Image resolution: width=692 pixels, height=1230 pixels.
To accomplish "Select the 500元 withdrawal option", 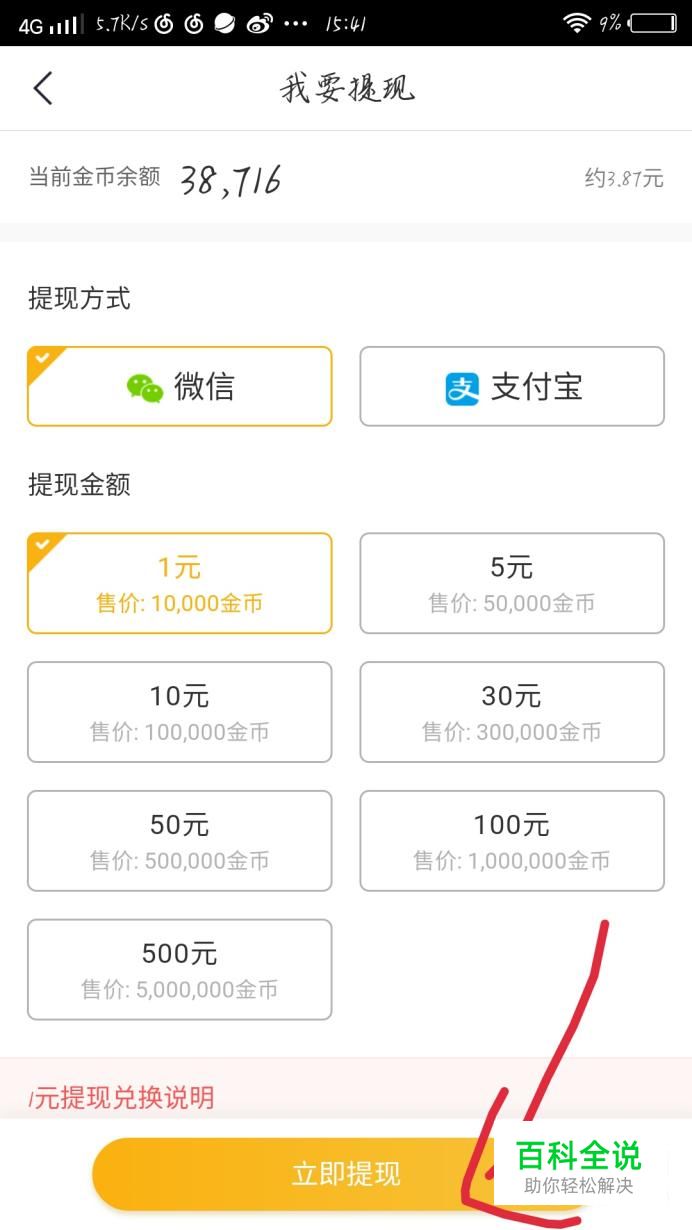I will point(180,970).
